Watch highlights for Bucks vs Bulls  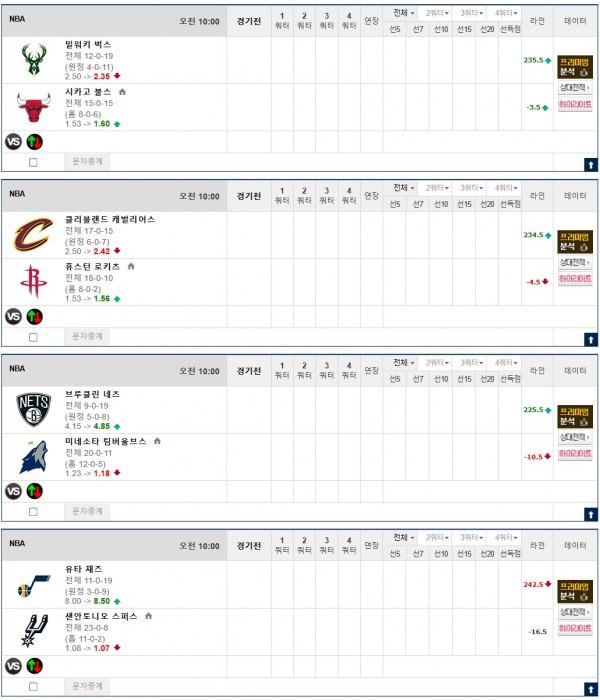tap(575, 105)
